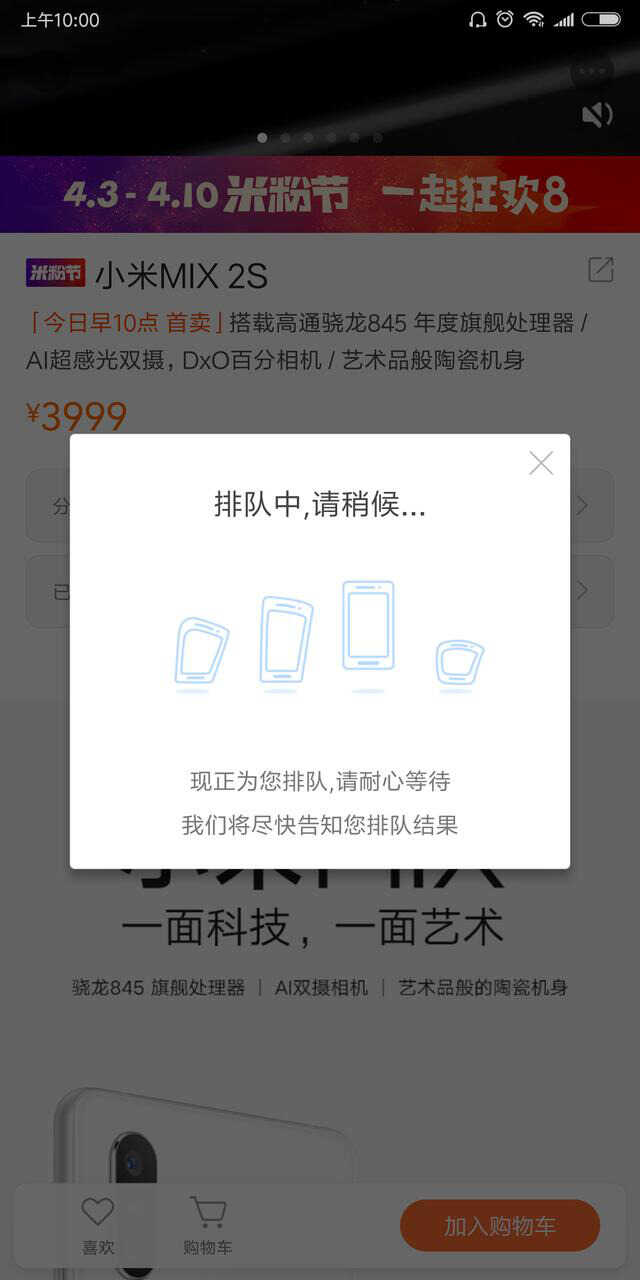Mark product as liked (喜欢)
This screenshot has width=640, height=1280.
pyautogui.click(x=98, y=1226)
